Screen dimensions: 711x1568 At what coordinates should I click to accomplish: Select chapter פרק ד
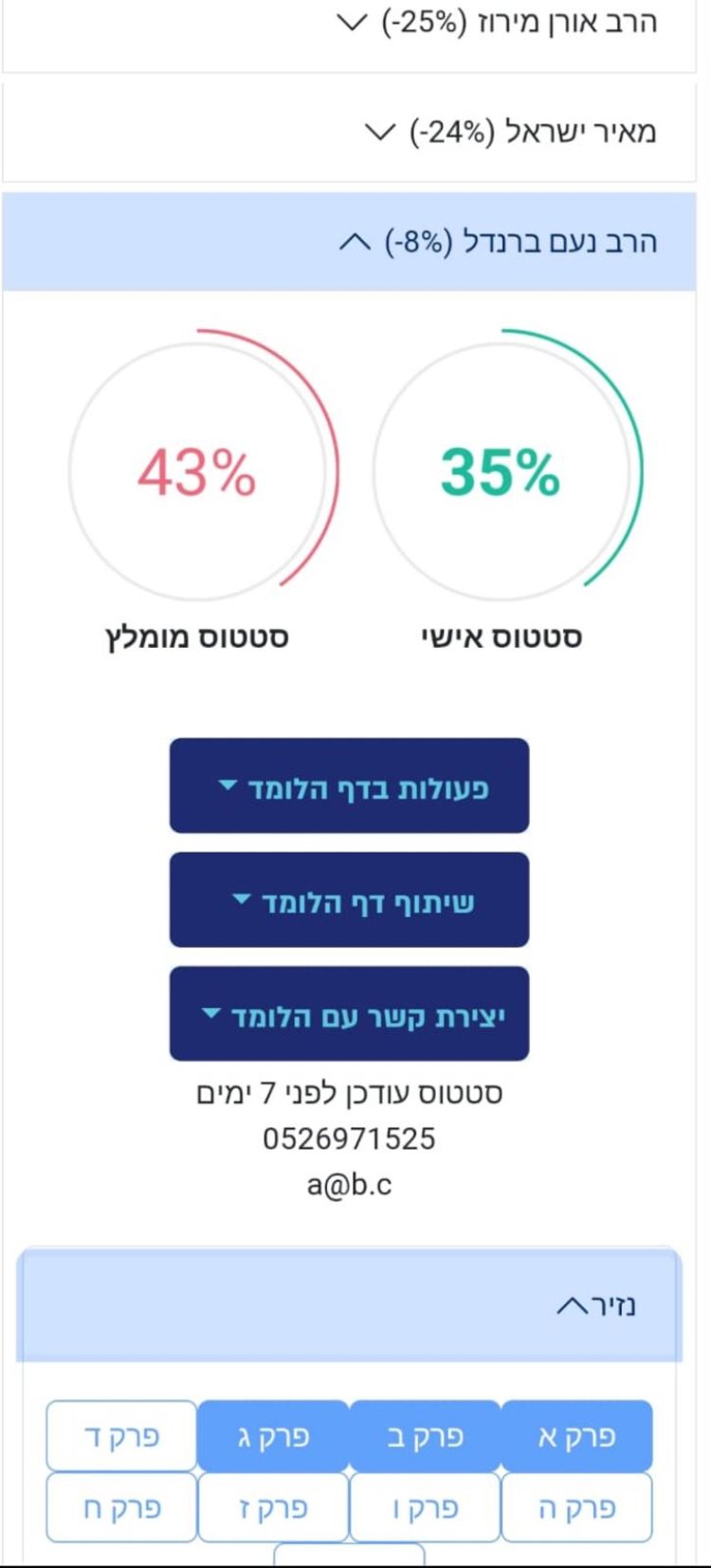tap(121, 1435)
